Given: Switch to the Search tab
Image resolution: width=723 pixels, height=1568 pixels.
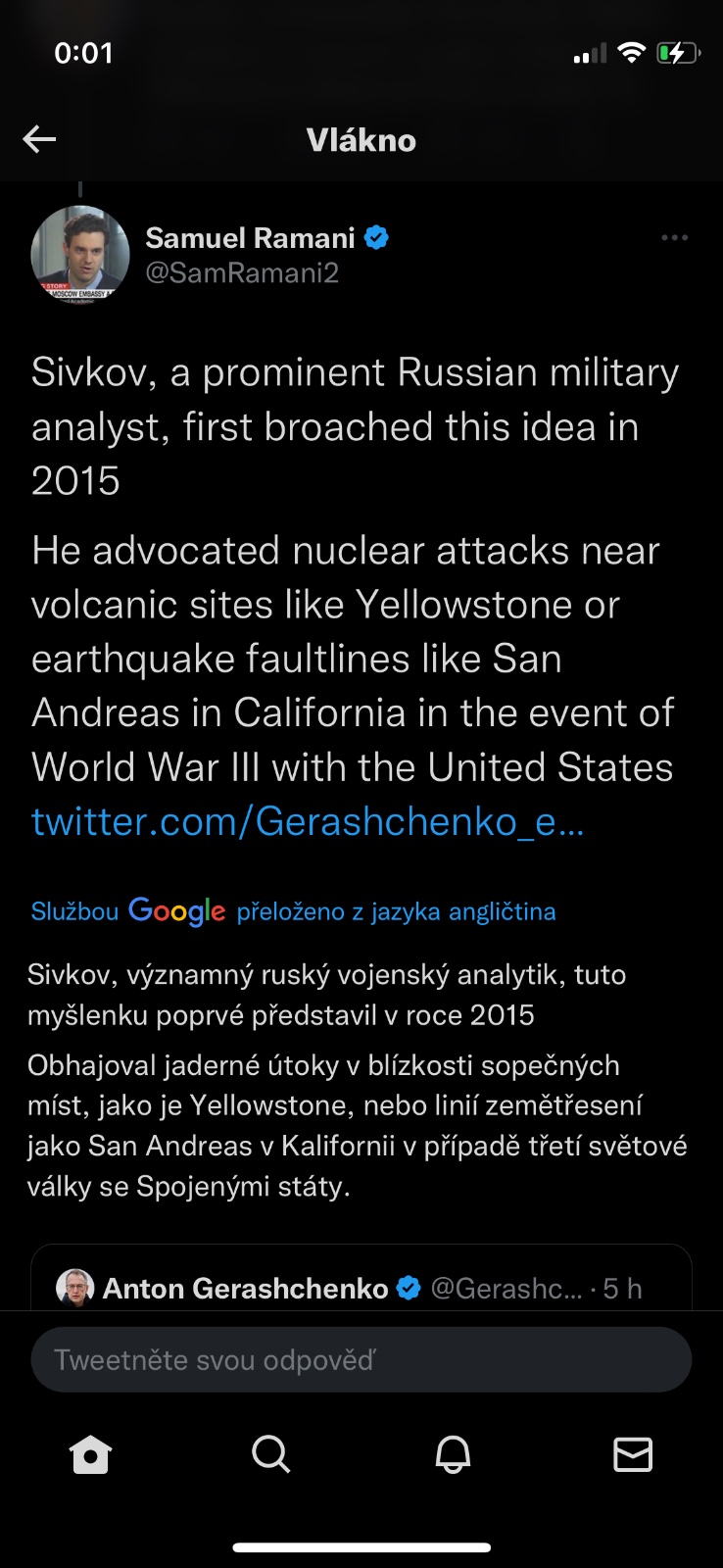Looking at the screenshot, I should [x=270, y=1454].
